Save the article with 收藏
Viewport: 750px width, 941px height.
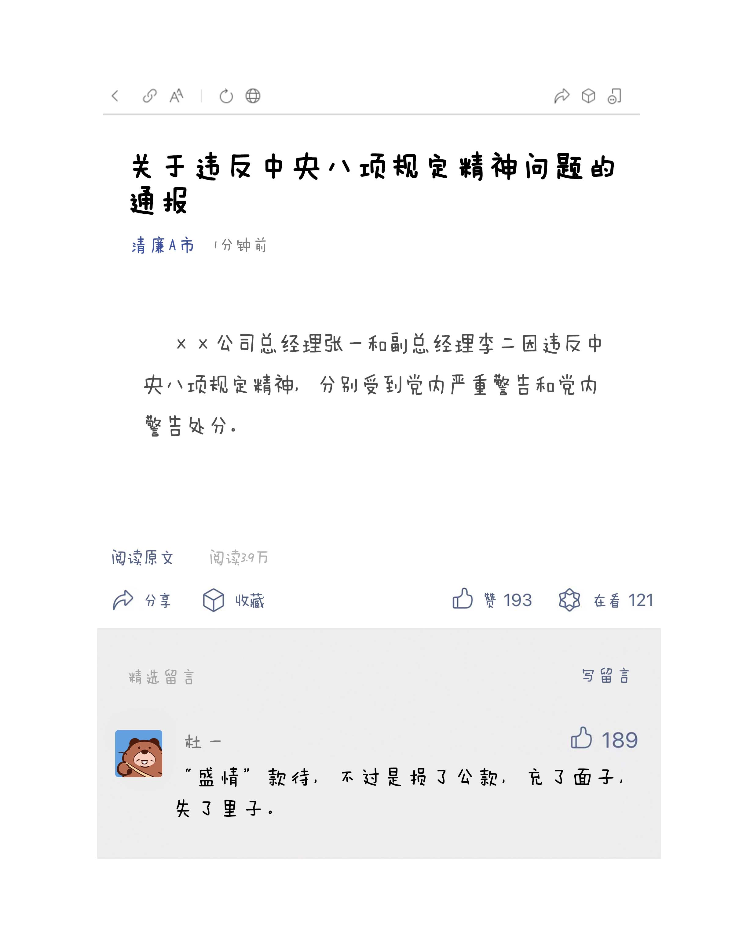pos(234,600)
